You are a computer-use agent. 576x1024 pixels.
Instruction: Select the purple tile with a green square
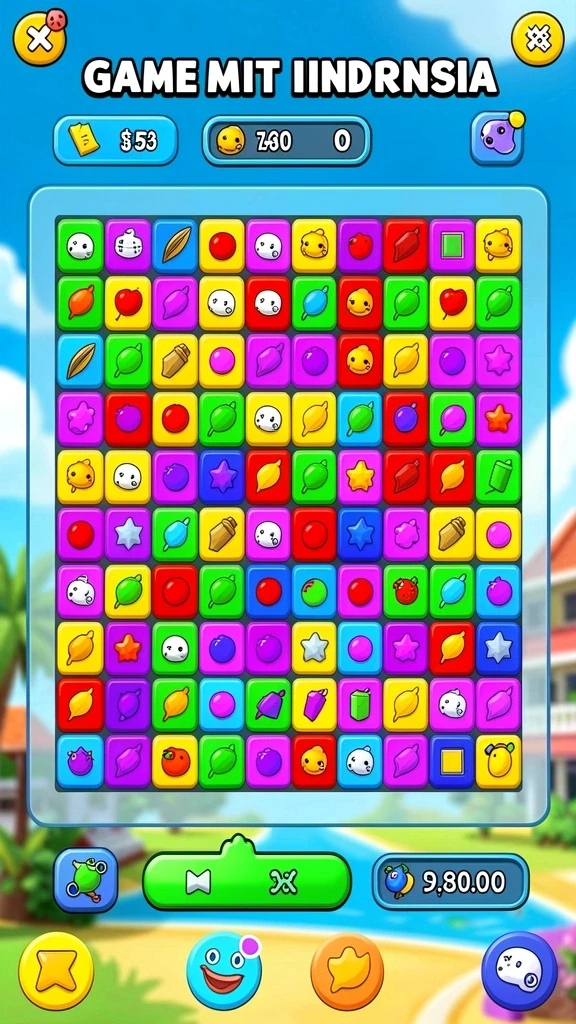coord(452,246)
